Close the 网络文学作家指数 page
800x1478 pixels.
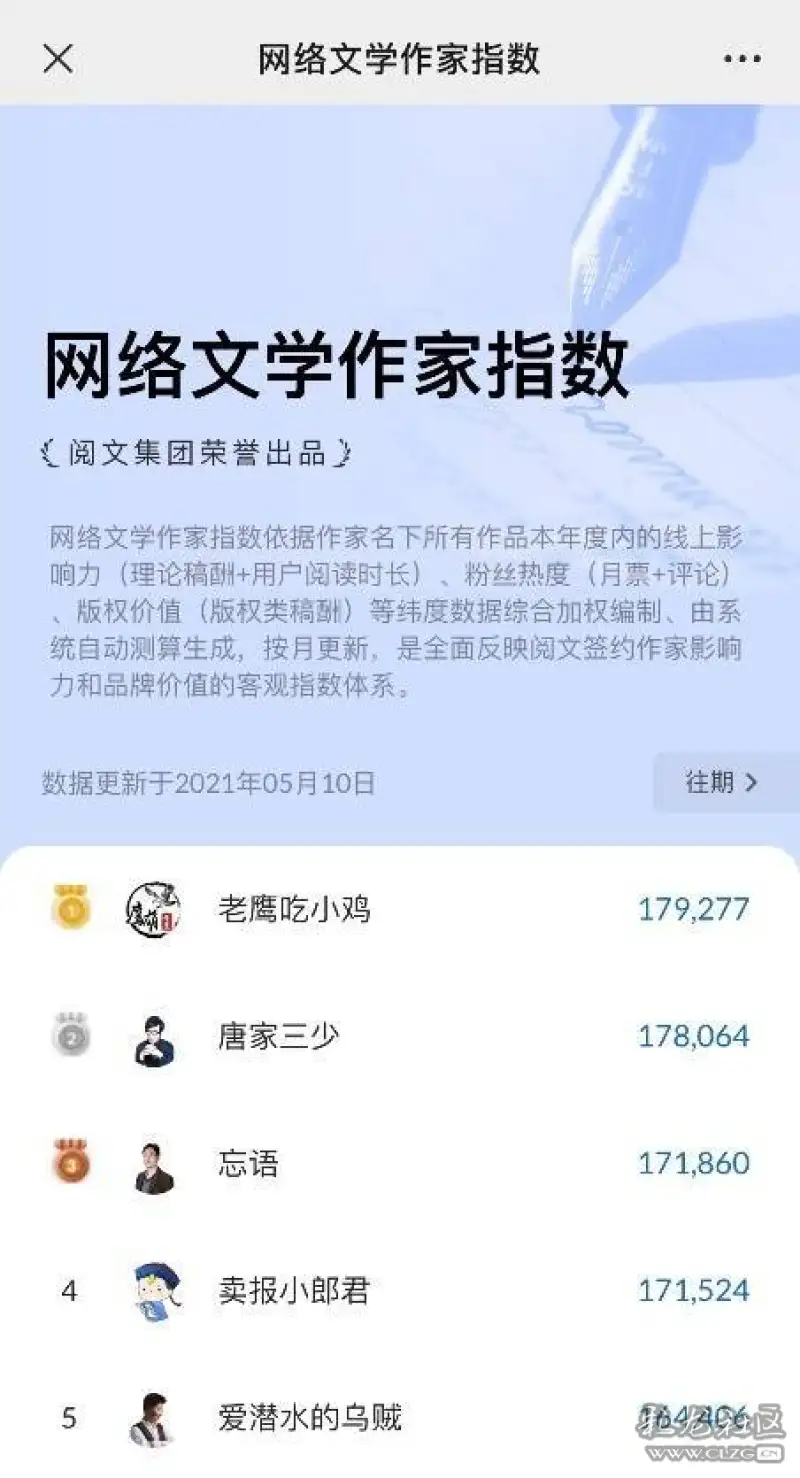[x=58, y=59]
